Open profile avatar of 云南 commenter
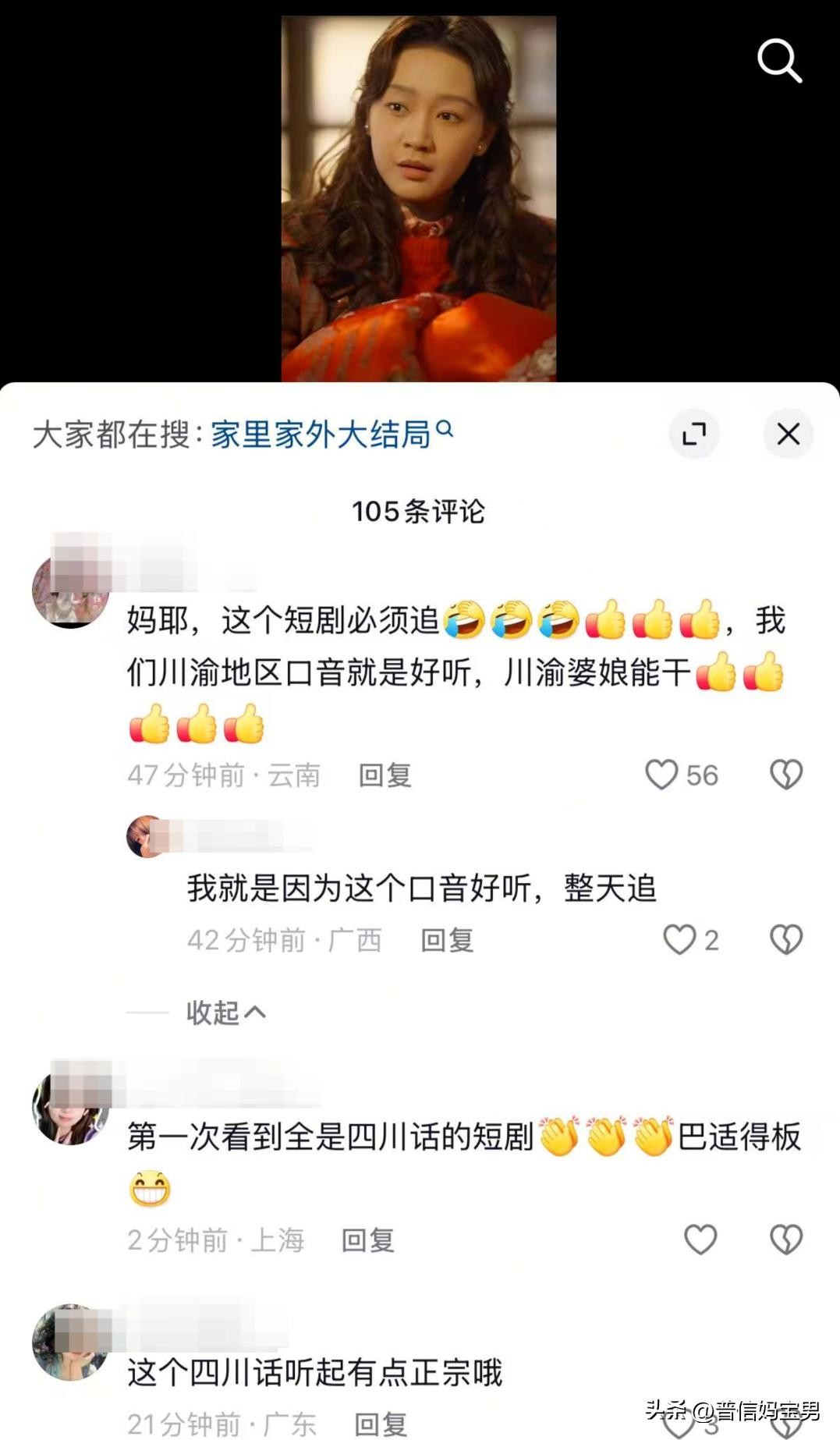This screenshot has width=840, height=1440. click(70, 591)
